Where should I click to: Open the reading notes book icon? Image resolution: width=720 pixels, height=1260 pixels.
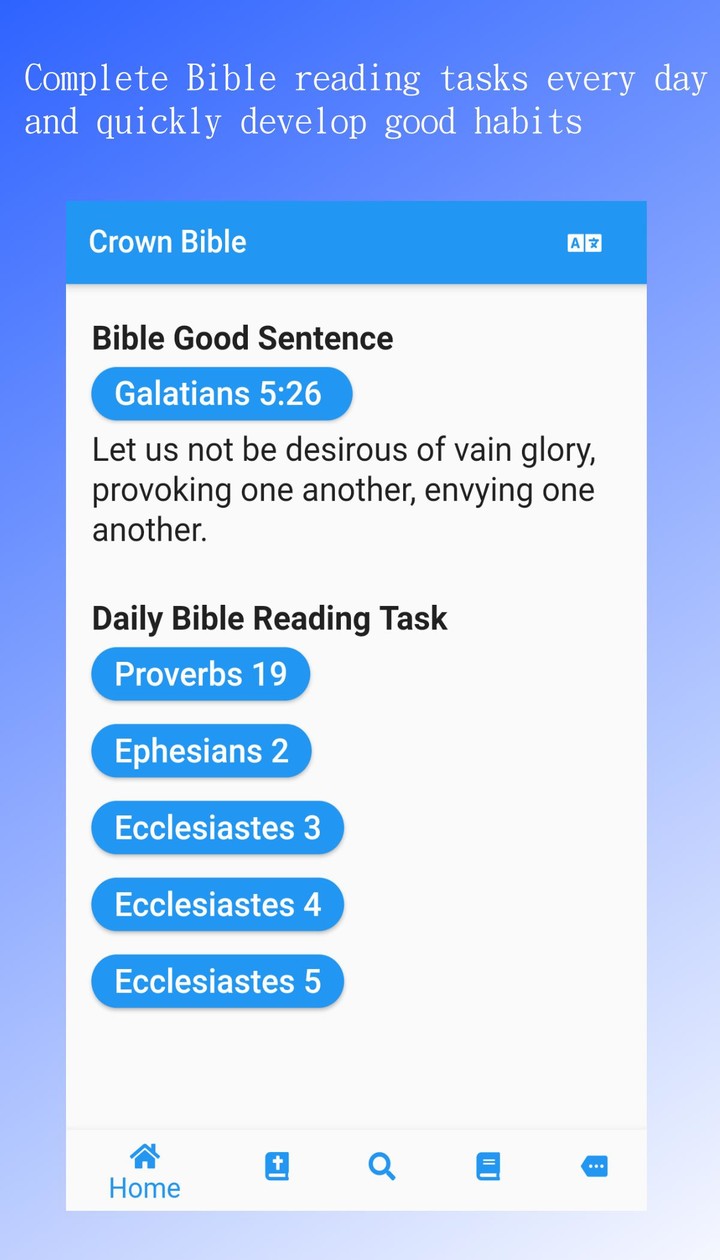(x=488, y=1165)
